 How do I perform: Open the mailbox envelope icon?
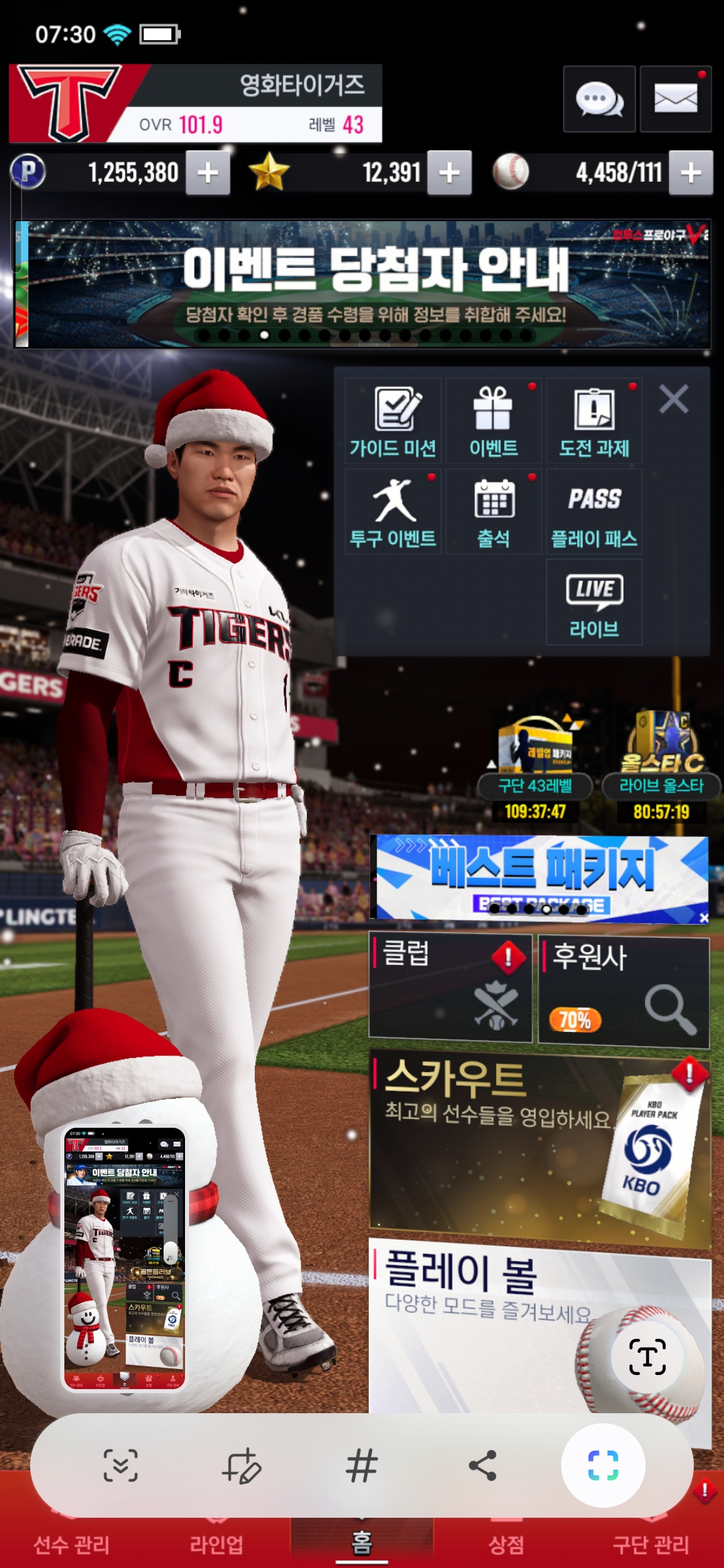(x=675, y=99)
